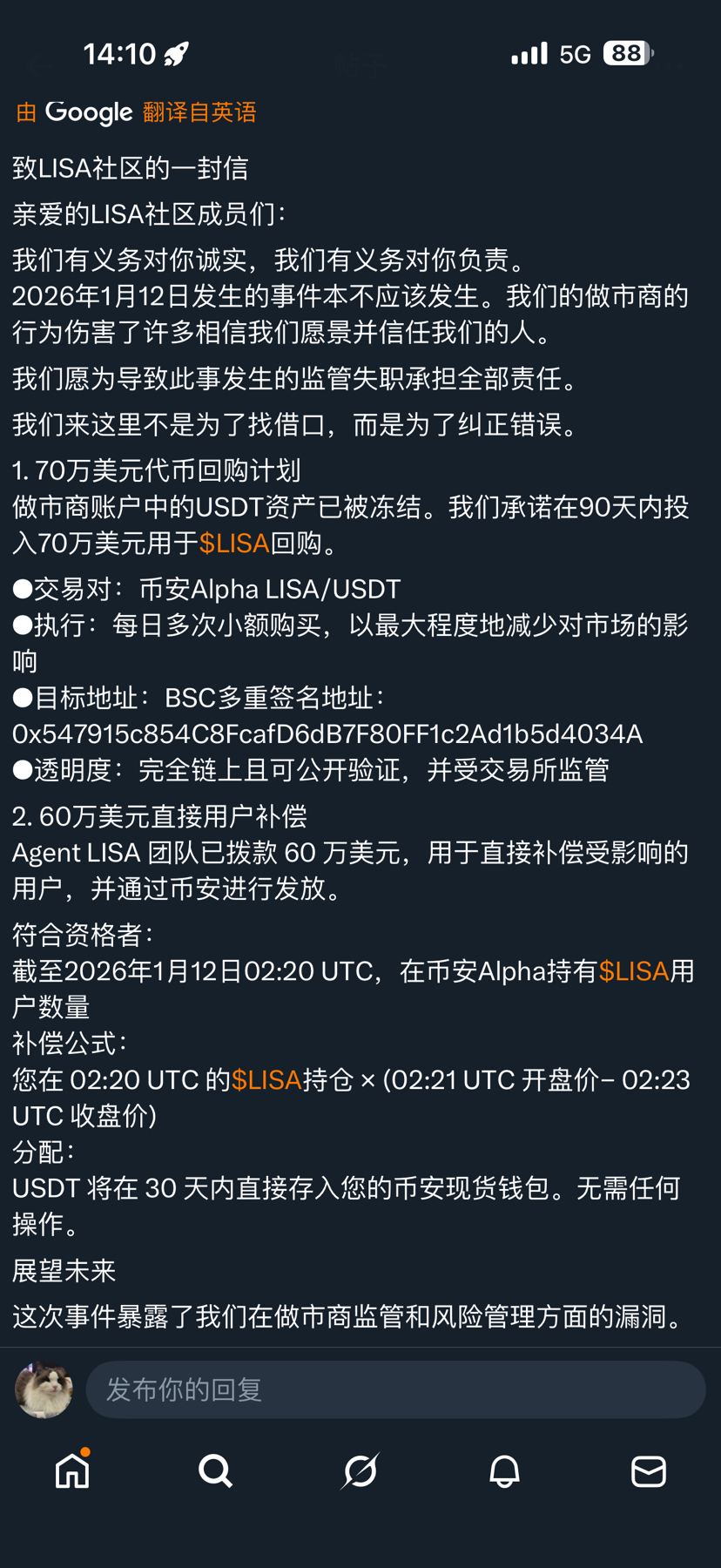Image resolution: width=721 pixels, height=1568 pixels.
Task: Open the messages envelope tab
Action: coord(648,1471)
